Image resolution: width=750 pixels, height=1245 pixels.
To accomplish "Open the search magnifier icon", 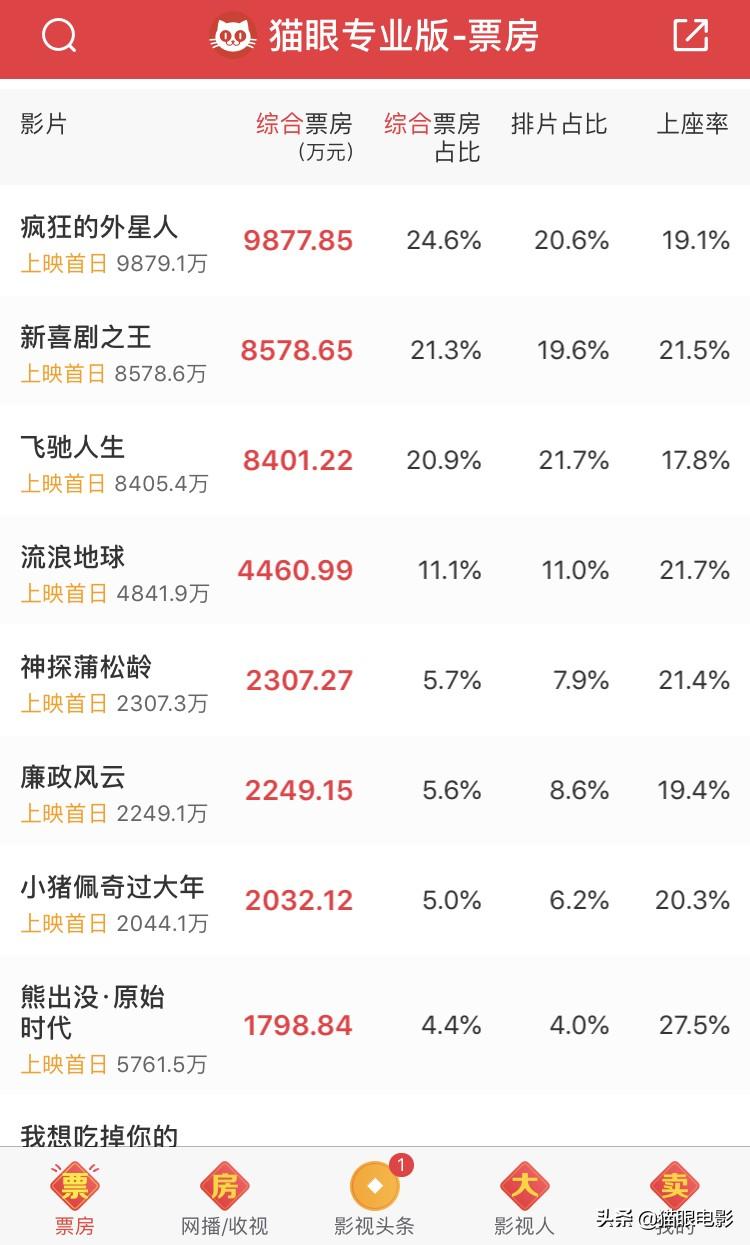I will [59, 37].
